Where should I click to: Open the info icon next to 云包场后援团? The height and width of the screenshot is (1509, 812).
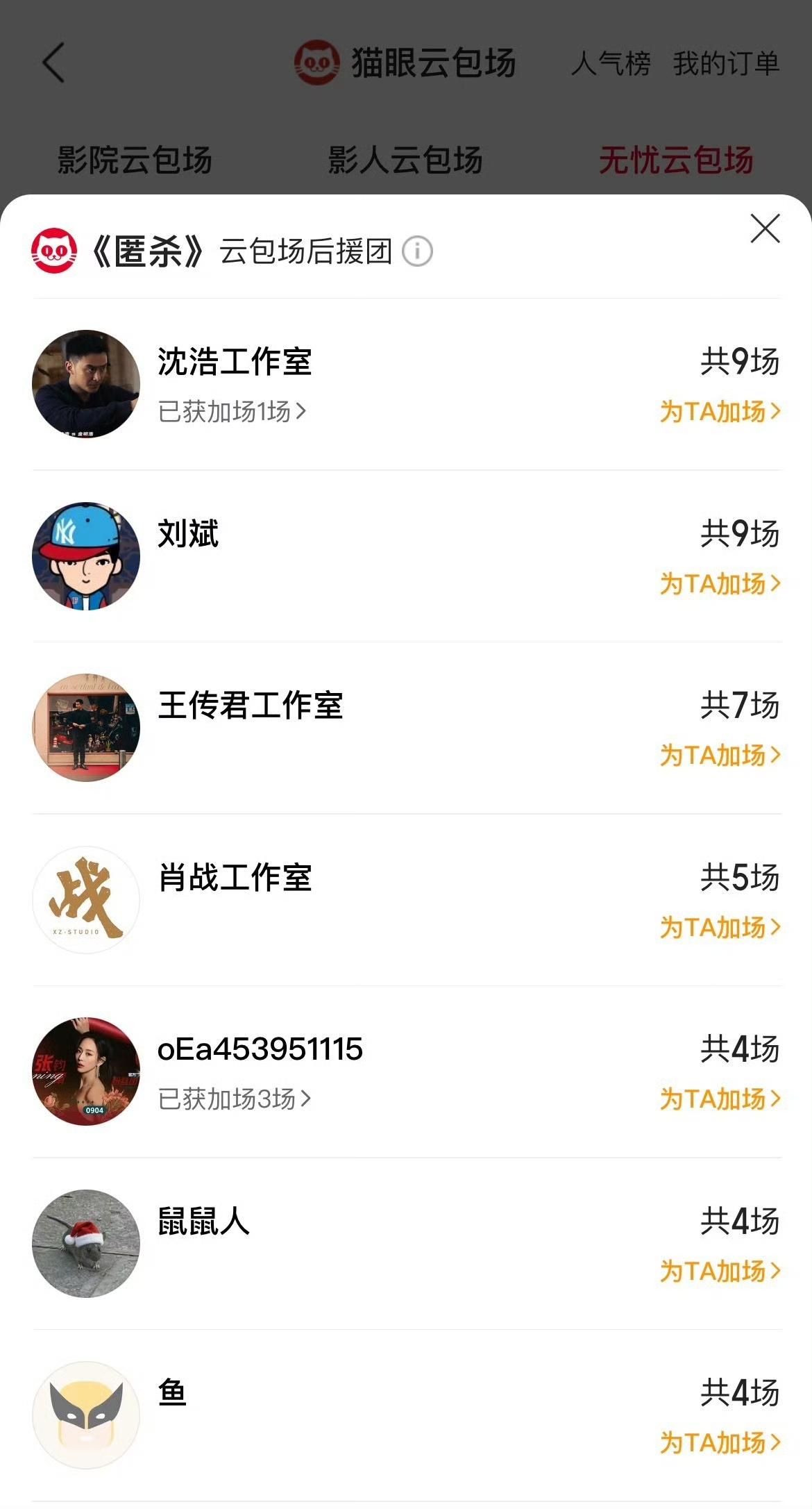pos(417,253)
